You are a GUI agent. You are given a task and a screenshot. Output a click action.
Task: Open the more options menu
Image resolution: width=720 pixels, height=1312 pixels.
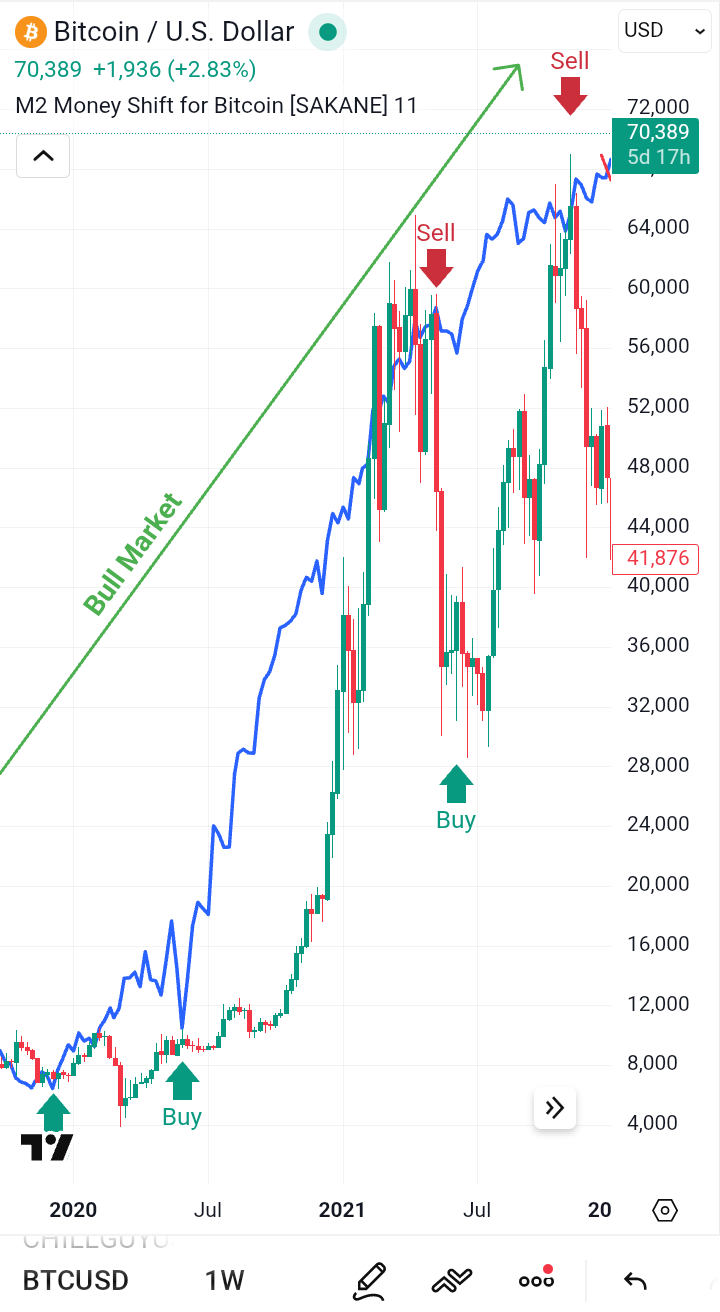tap(536, 1280)
